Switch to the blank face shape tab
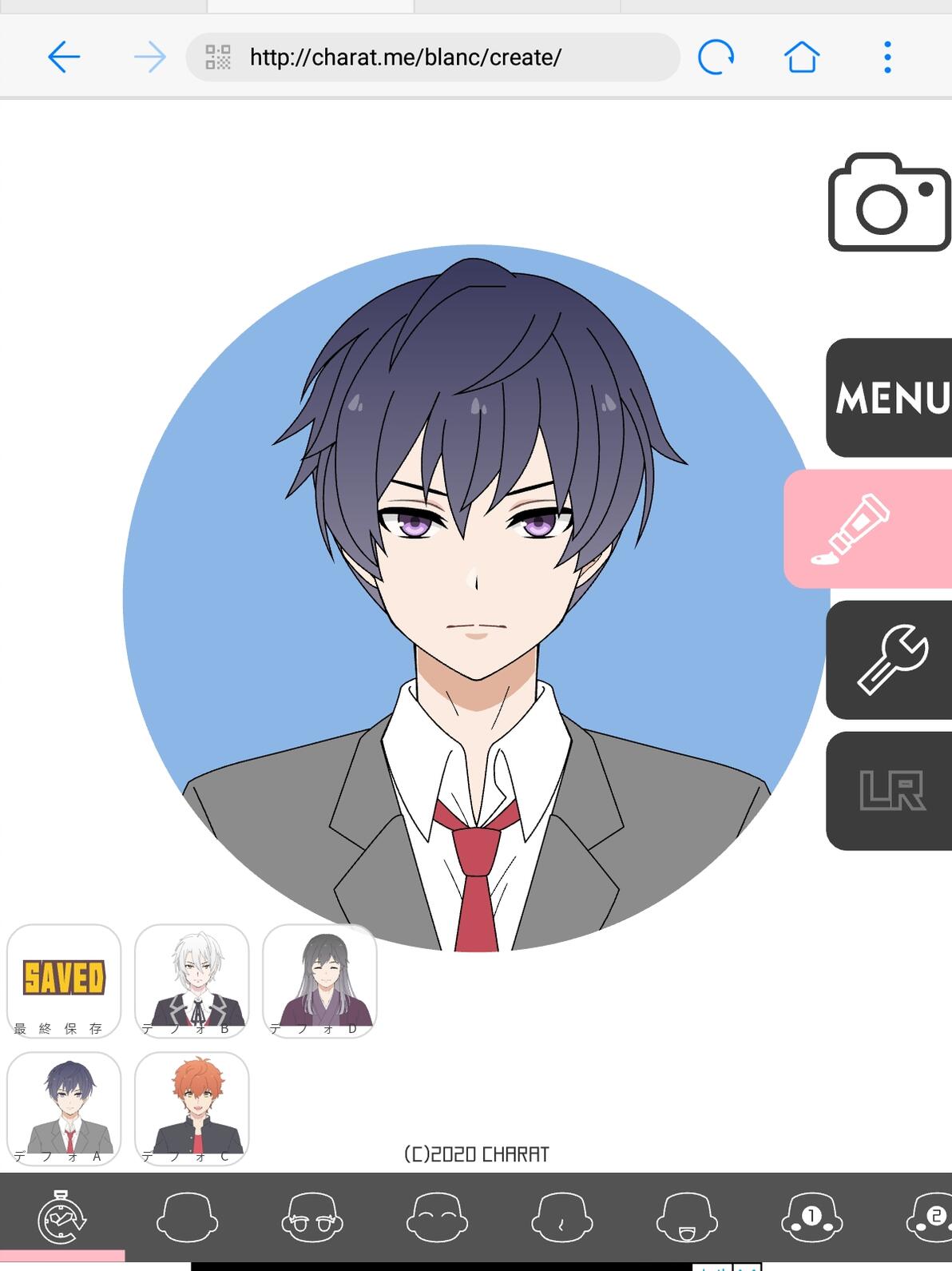 [187, 1217]
